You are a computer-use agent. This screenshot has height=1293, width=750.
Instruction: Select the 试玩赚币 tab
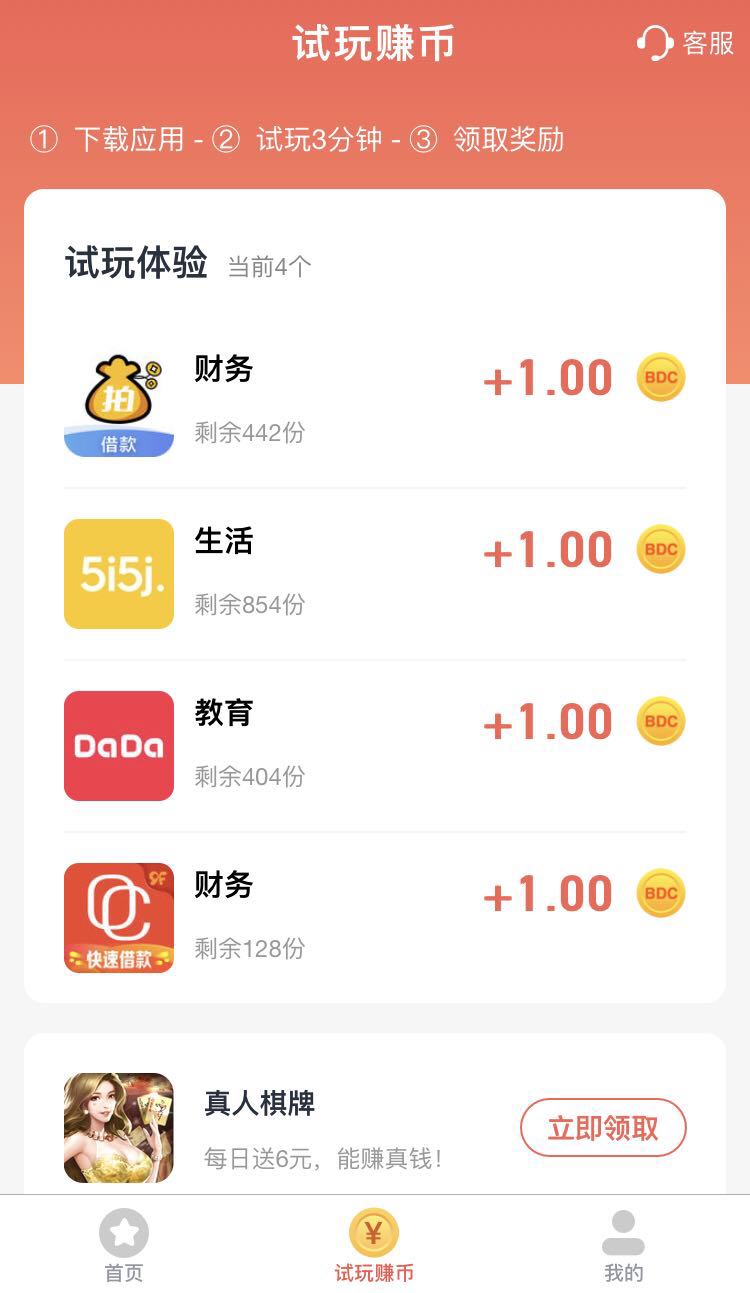point(374,1246)
